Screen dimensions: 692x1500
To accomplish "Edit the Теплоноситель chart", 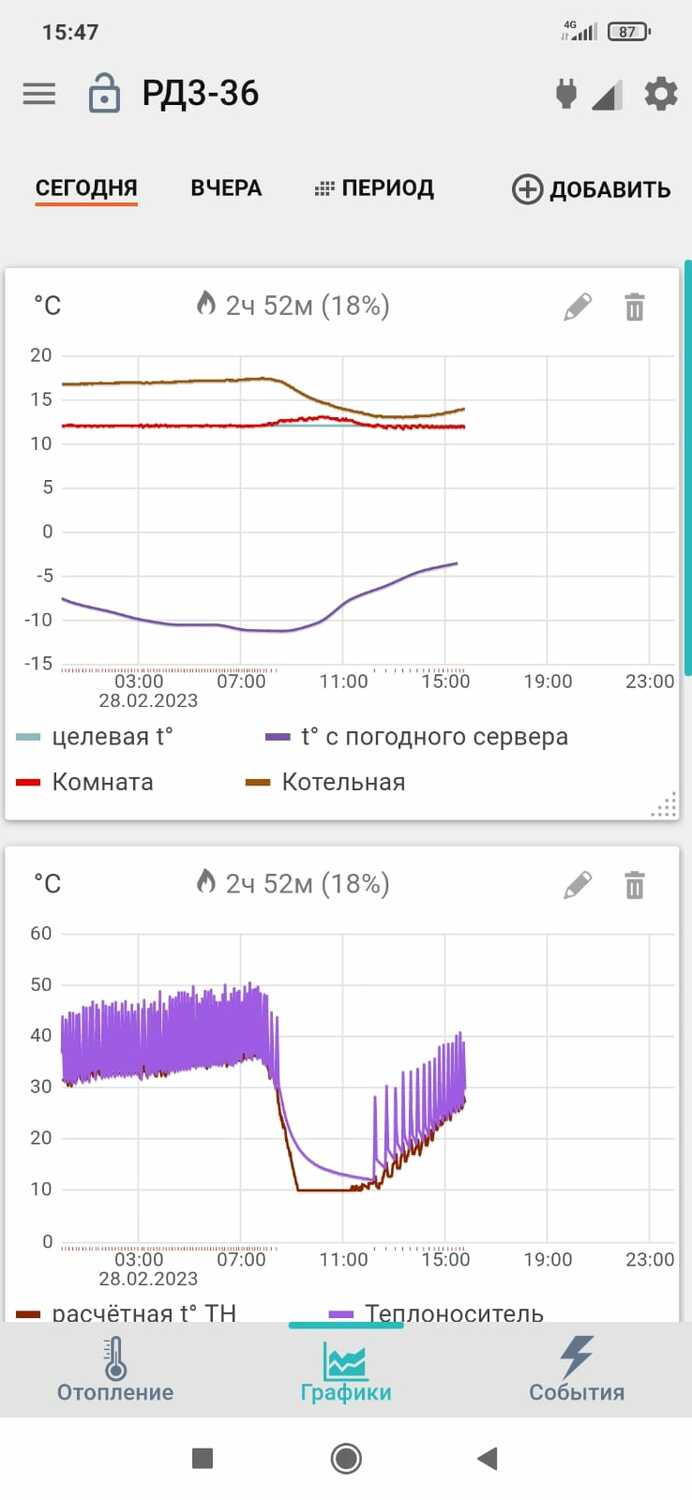I will pyautogui.click(x=578, y=884).
